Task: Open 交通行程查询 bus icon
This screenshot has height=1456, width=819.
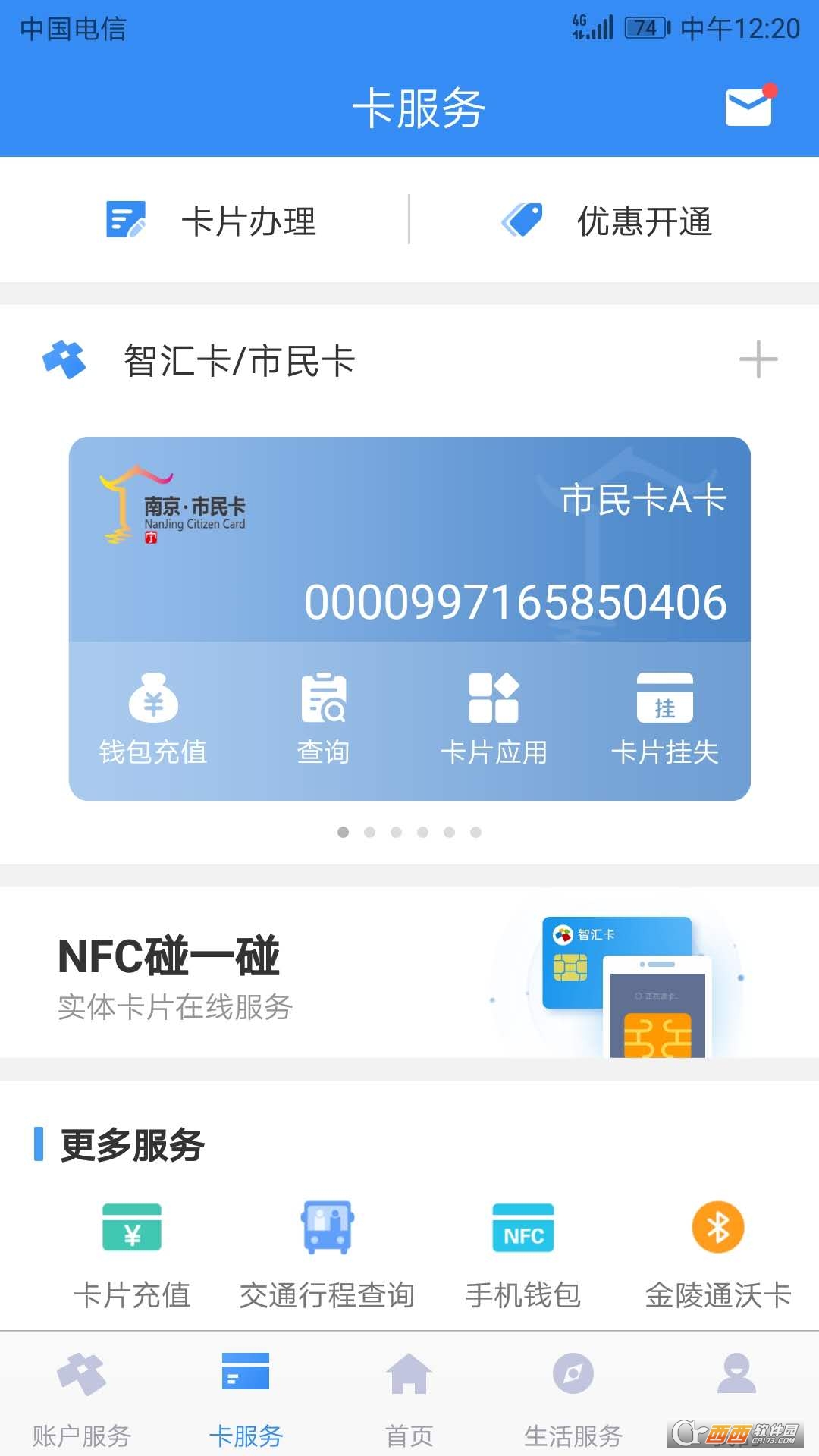Action: point(328,1251)
